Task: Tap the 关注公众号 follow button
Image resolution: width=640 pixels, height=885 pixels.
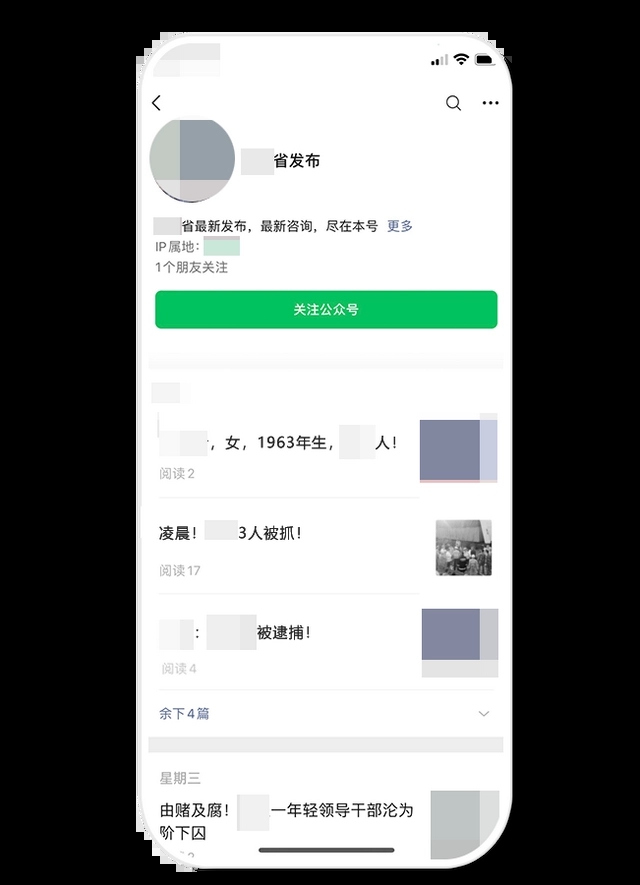Action: (x=326, y=309)
